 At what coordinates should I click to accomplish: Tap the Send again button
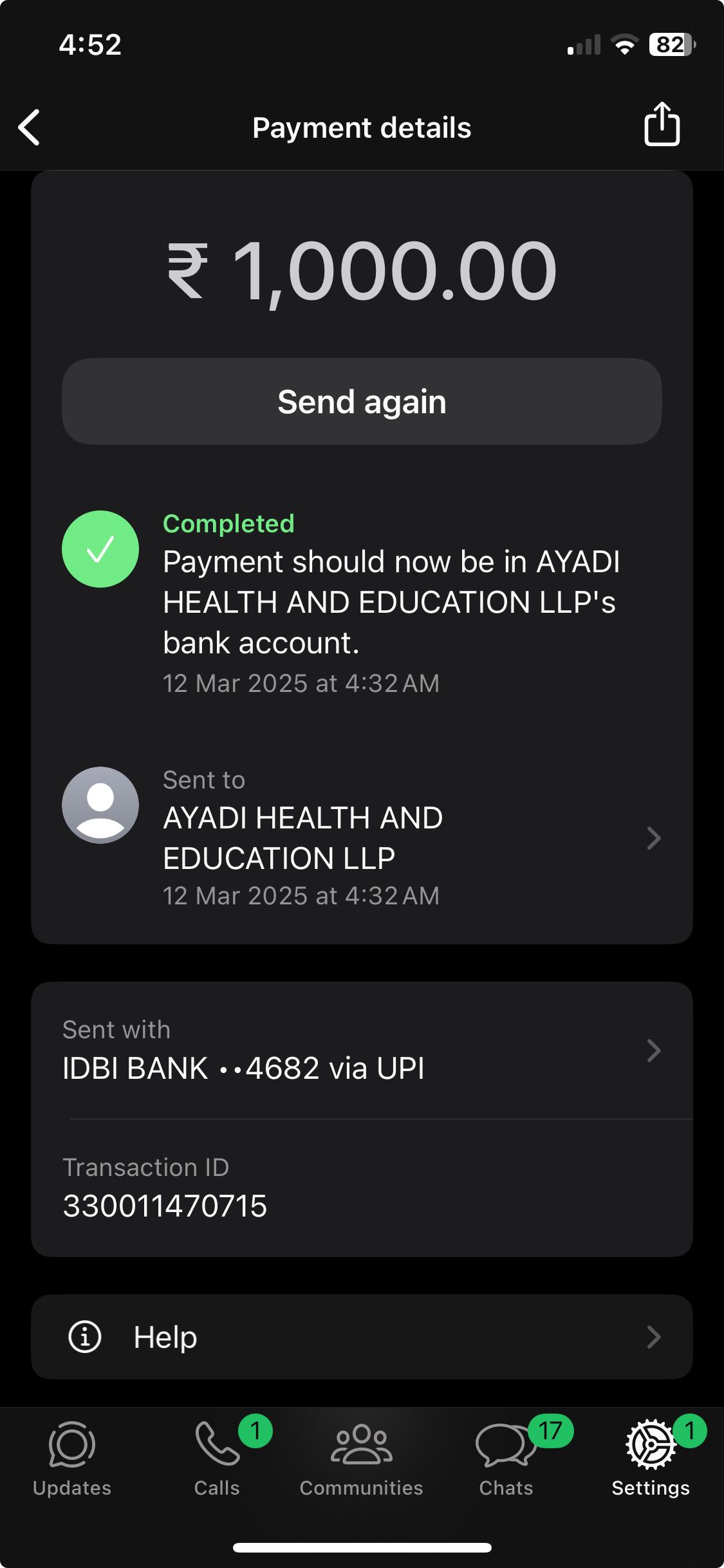coord(362,402)
